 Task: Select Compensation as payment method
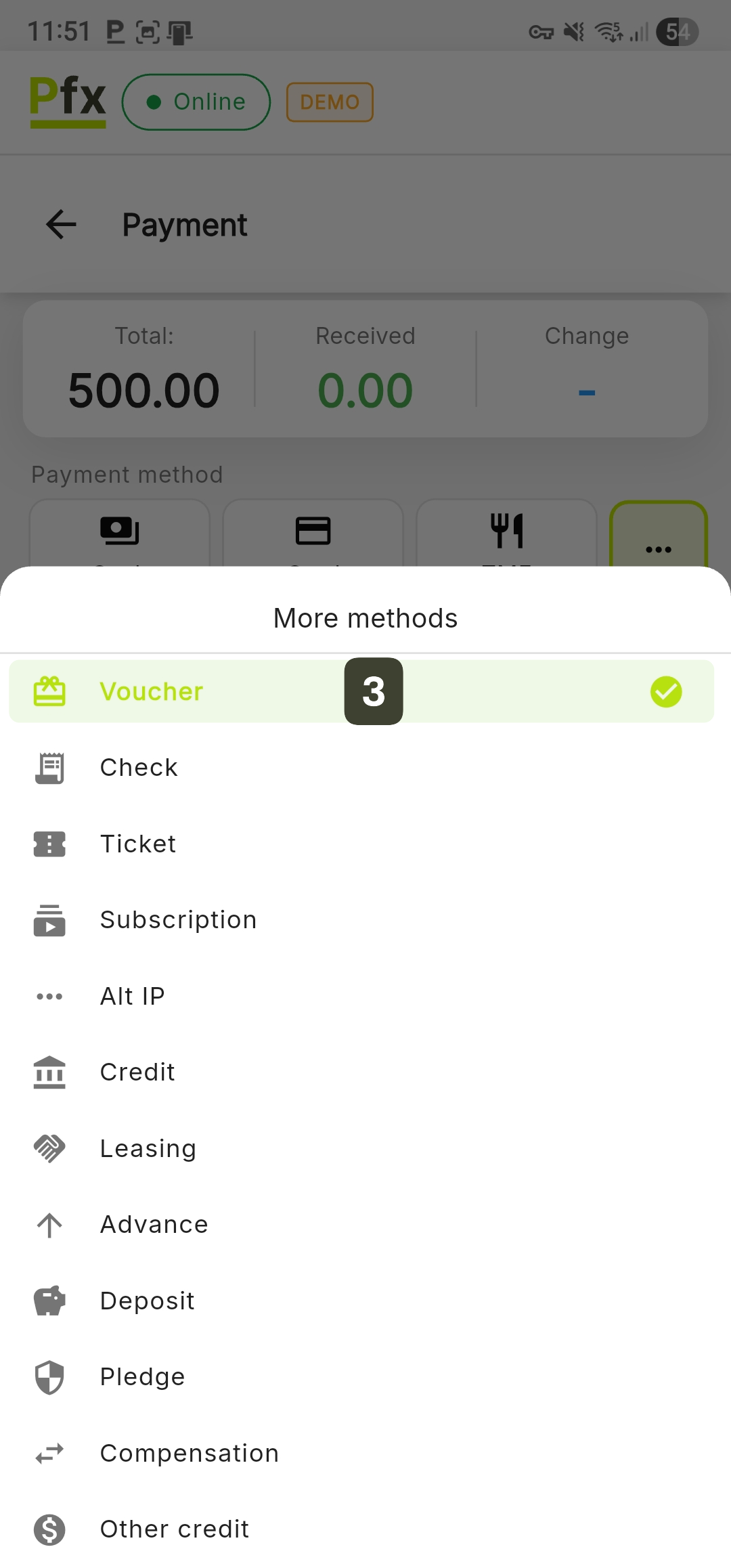[x=190, y=1454]
